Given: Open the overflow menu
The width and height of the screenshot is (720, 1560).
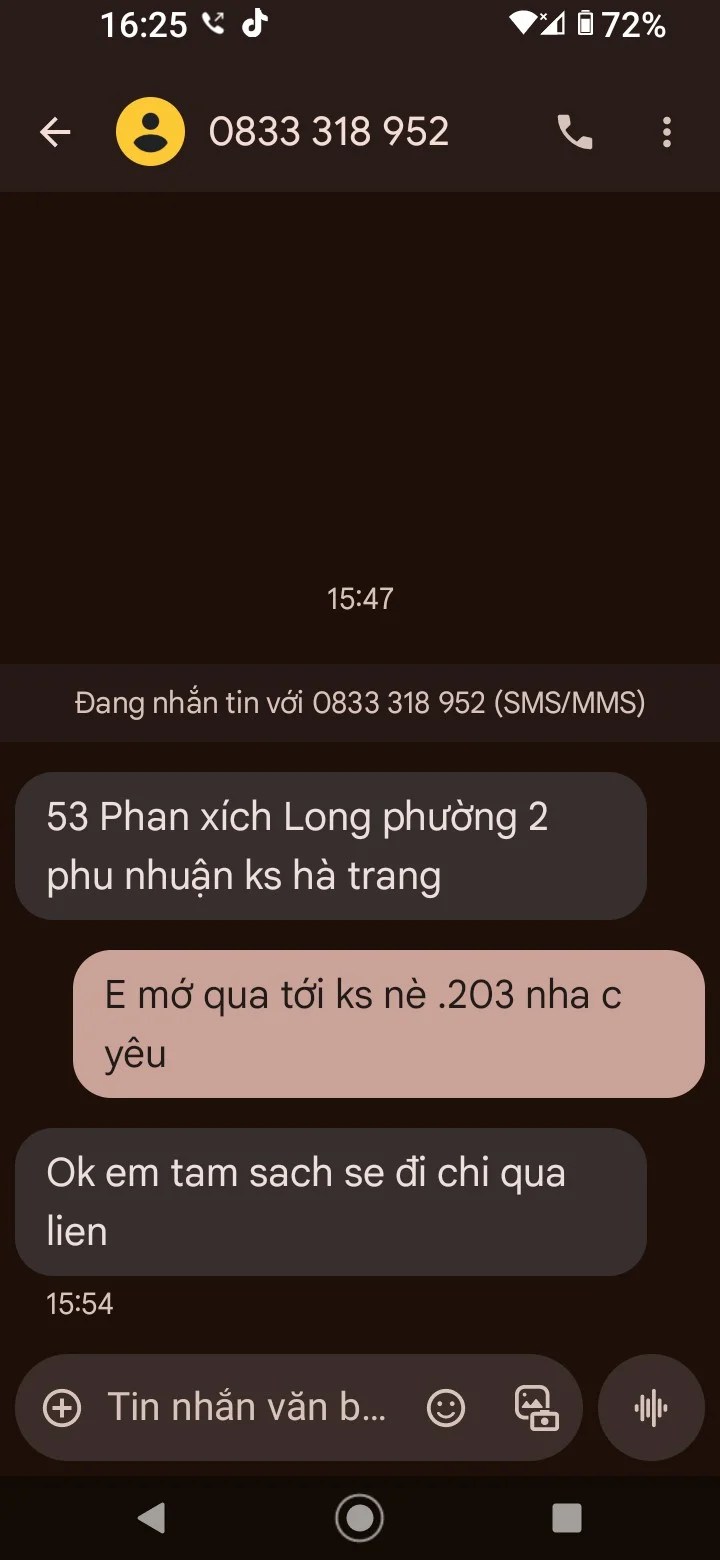Looking at the screenshot, I should tap(666, 132).
